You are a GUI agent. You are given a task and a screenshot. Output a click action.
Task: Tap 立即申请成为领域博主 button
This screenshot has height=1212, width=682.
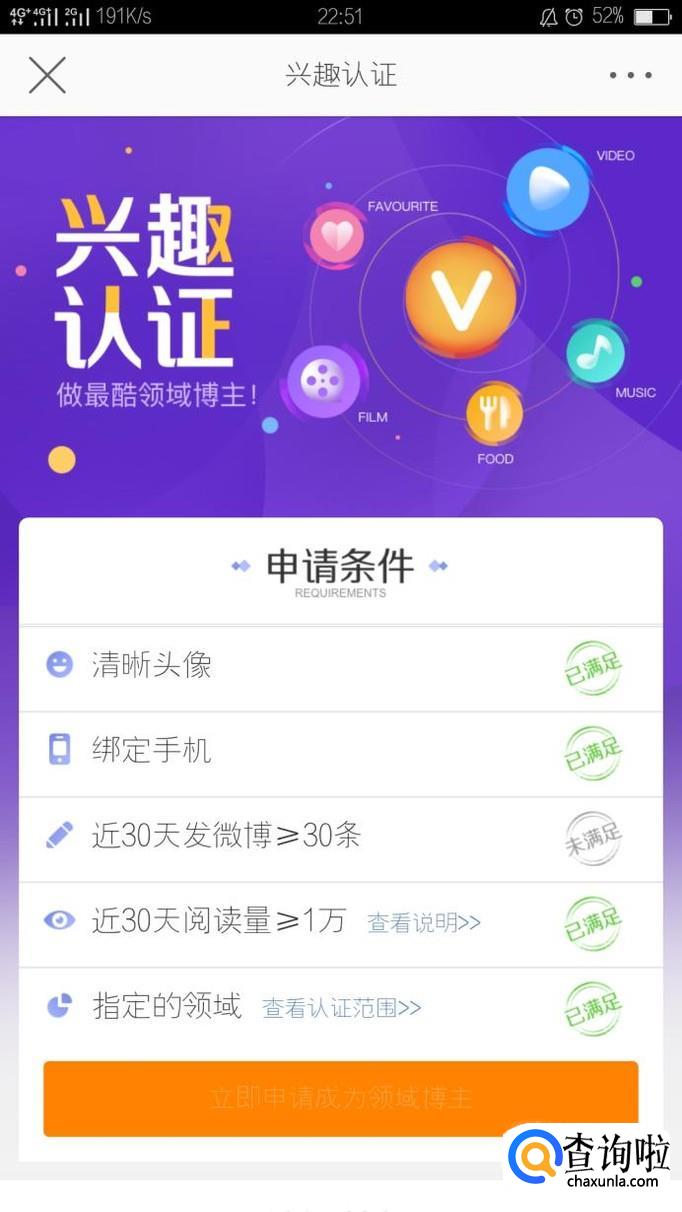(340, 1098)
